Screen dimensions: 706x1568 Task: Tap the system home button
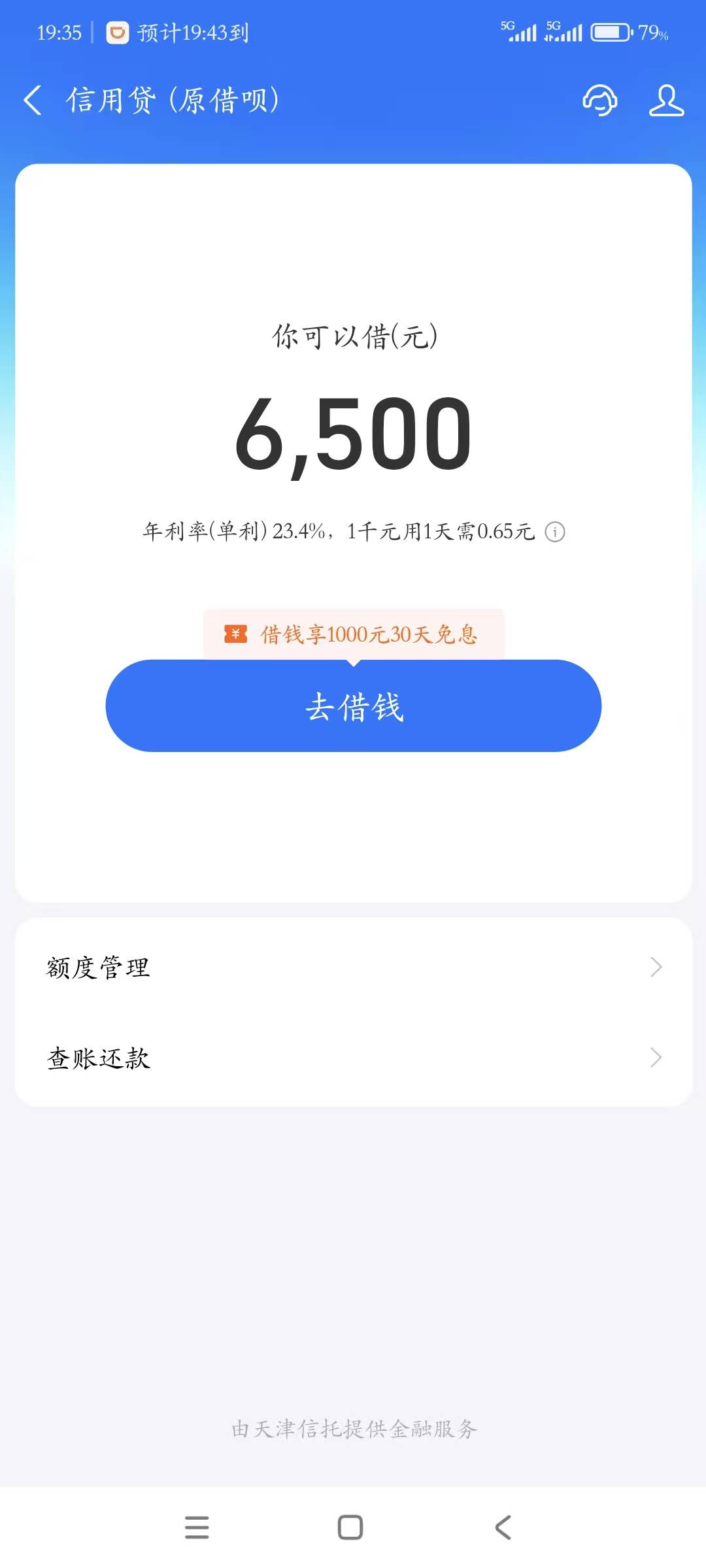[x=350, y=1527]
